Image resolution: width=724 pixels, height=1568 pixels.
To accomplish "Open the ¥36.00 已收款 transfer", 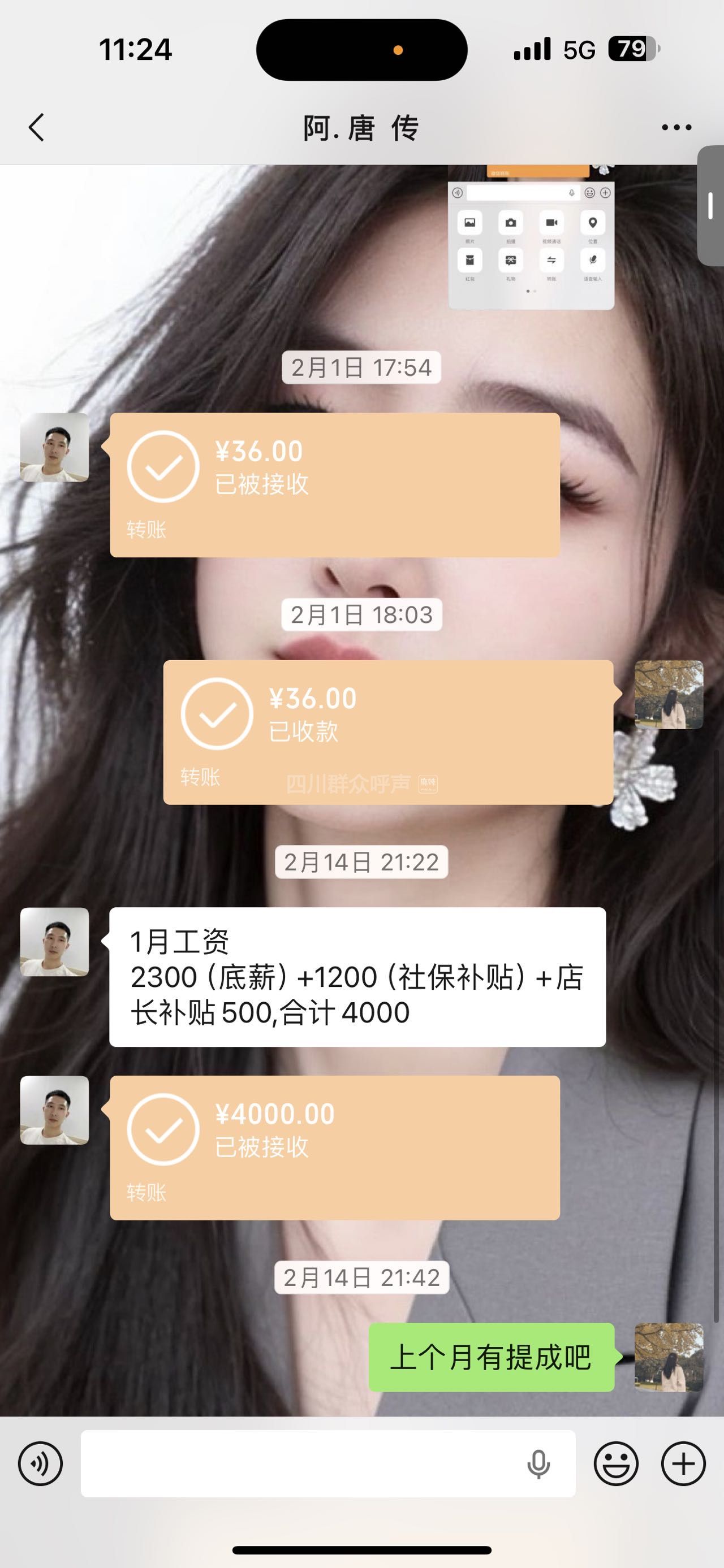I will 388,731.
